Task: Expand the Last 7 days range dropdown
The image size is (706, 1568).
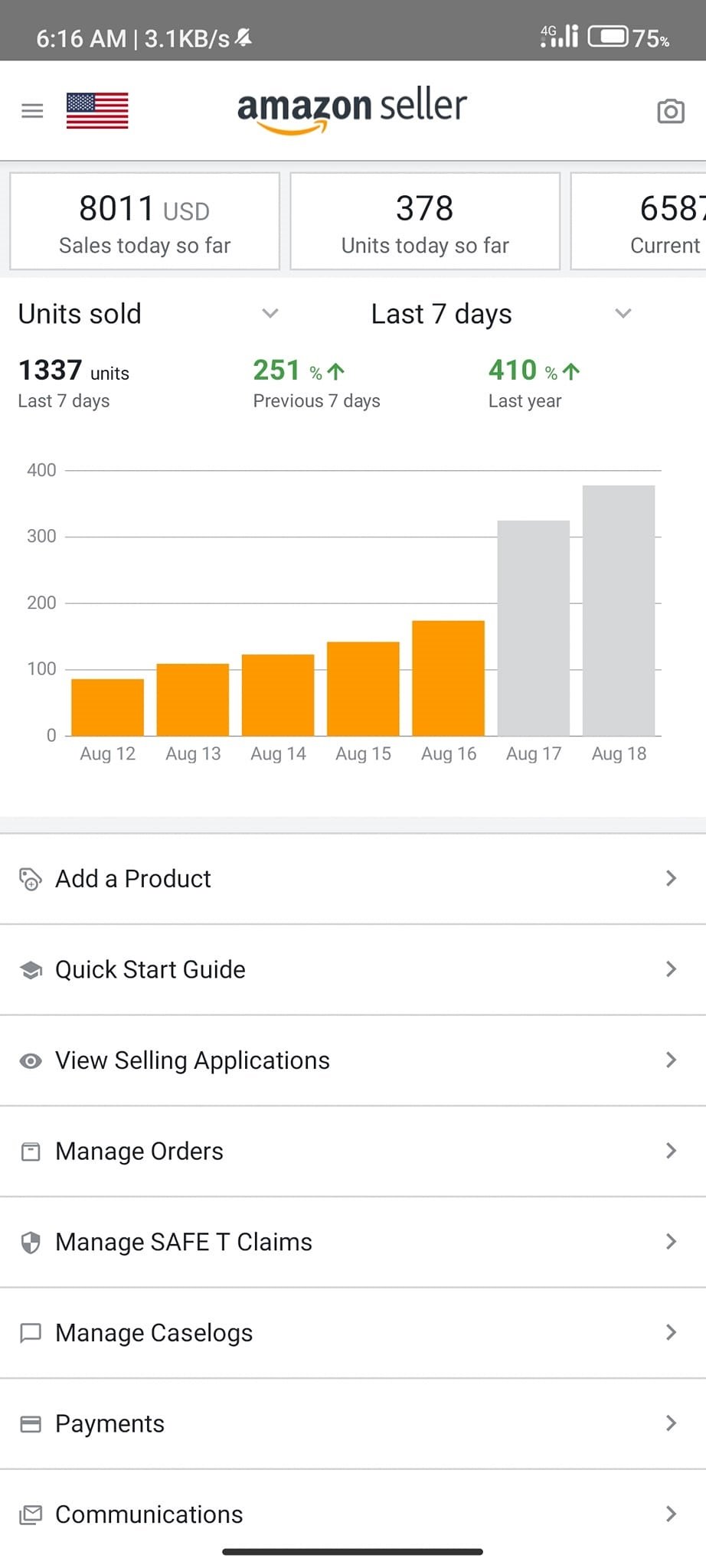Action: (x=501, y=314)
